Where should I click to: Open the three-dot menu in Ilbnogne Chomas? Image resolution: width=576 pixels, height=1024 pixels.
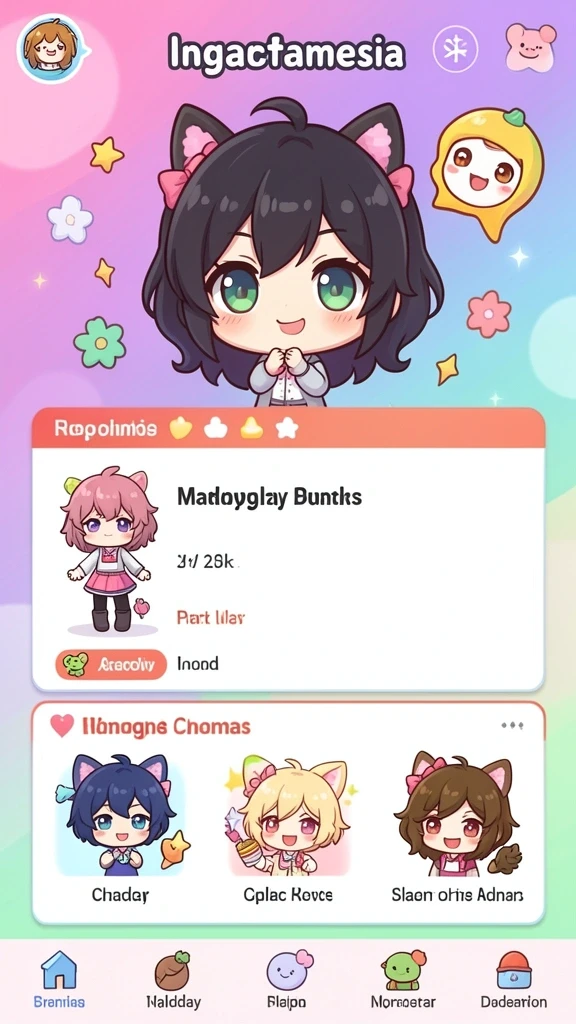click(513, 726)
